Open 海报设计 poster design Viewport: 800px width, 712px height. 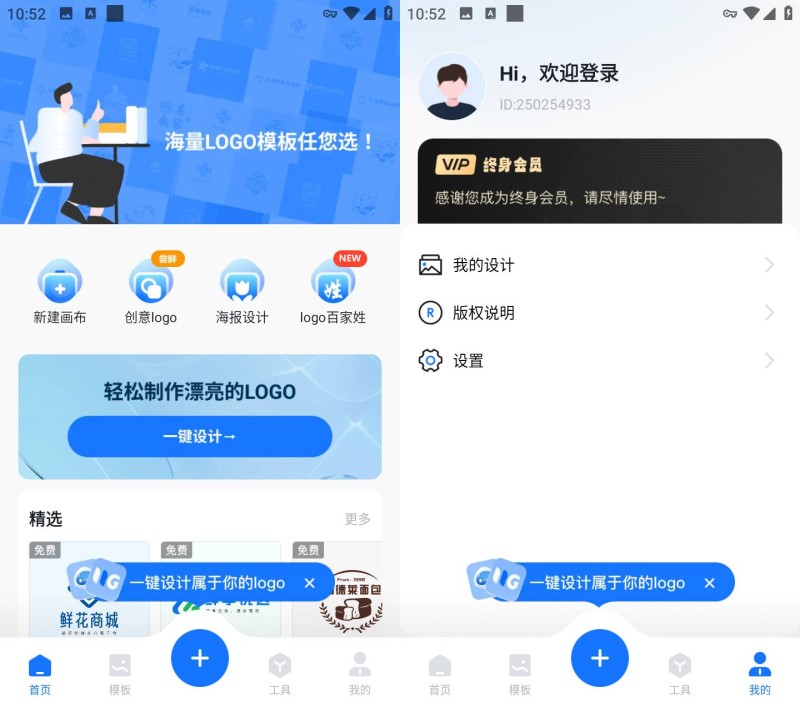(x=242, y=290)
